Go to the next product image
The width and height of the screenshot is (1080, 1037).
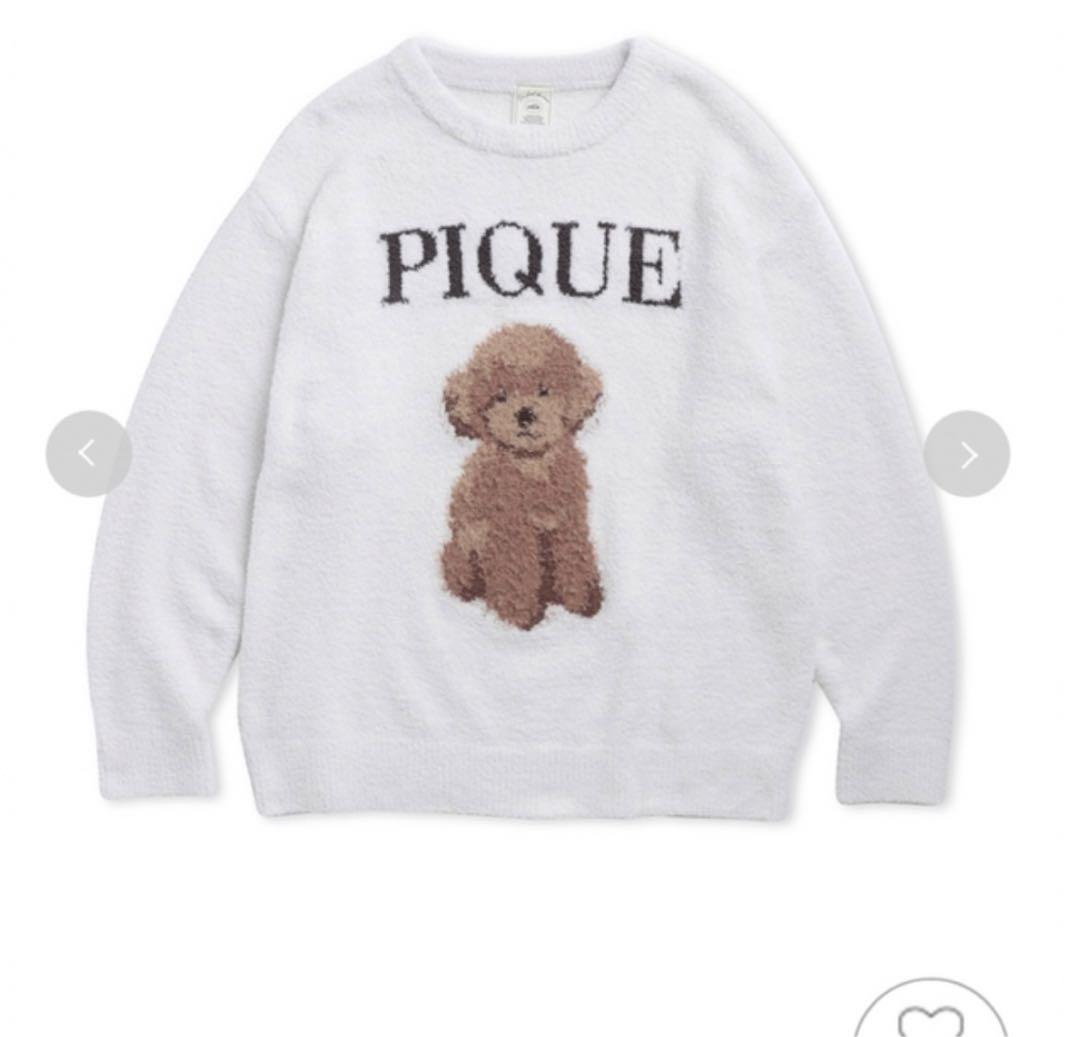[x=966, y=454]
